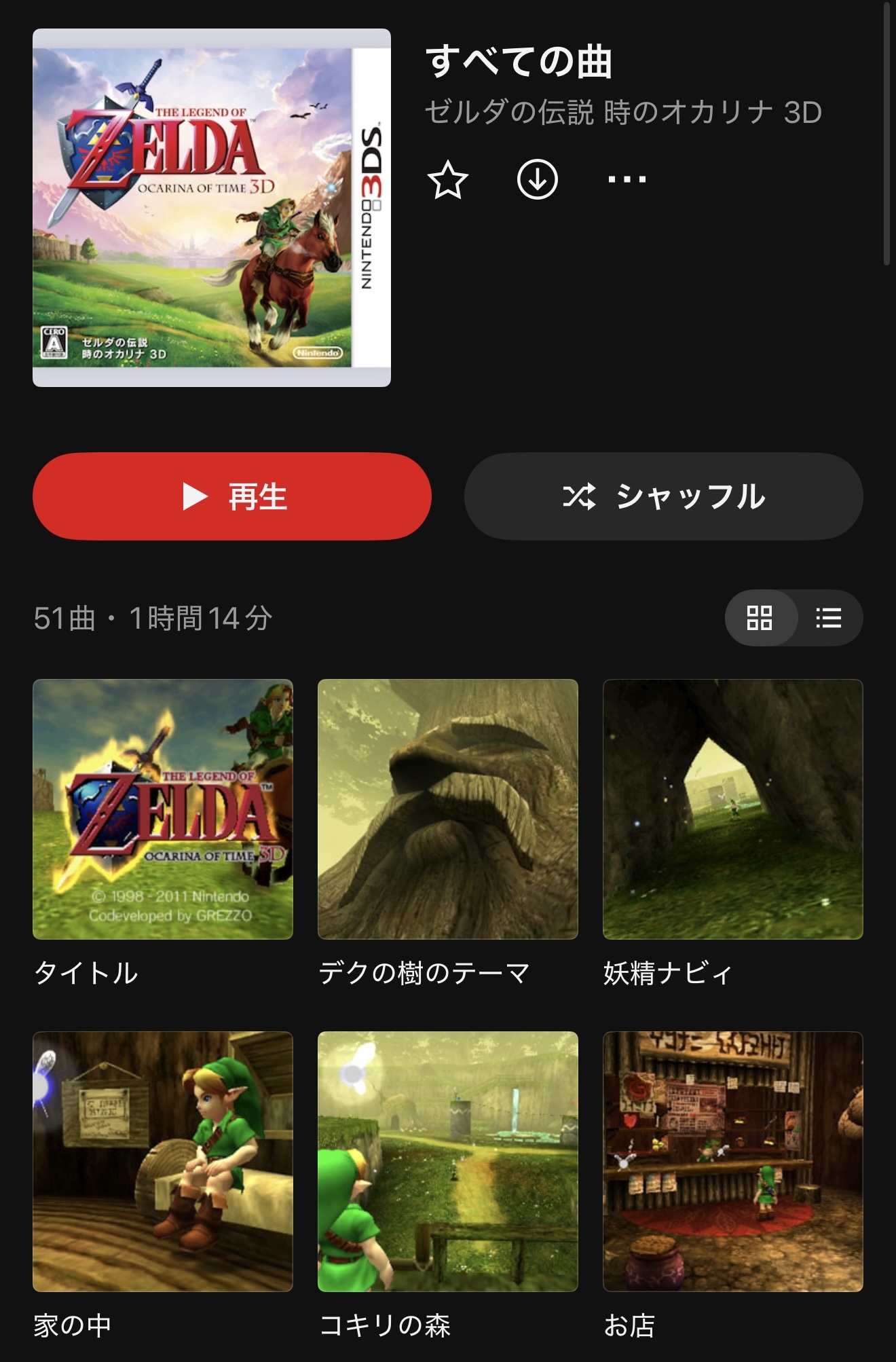Screen dimensions: 896x1362
Task: Shuffle all songs with シャッフル
Action: [x=663, y=496]
